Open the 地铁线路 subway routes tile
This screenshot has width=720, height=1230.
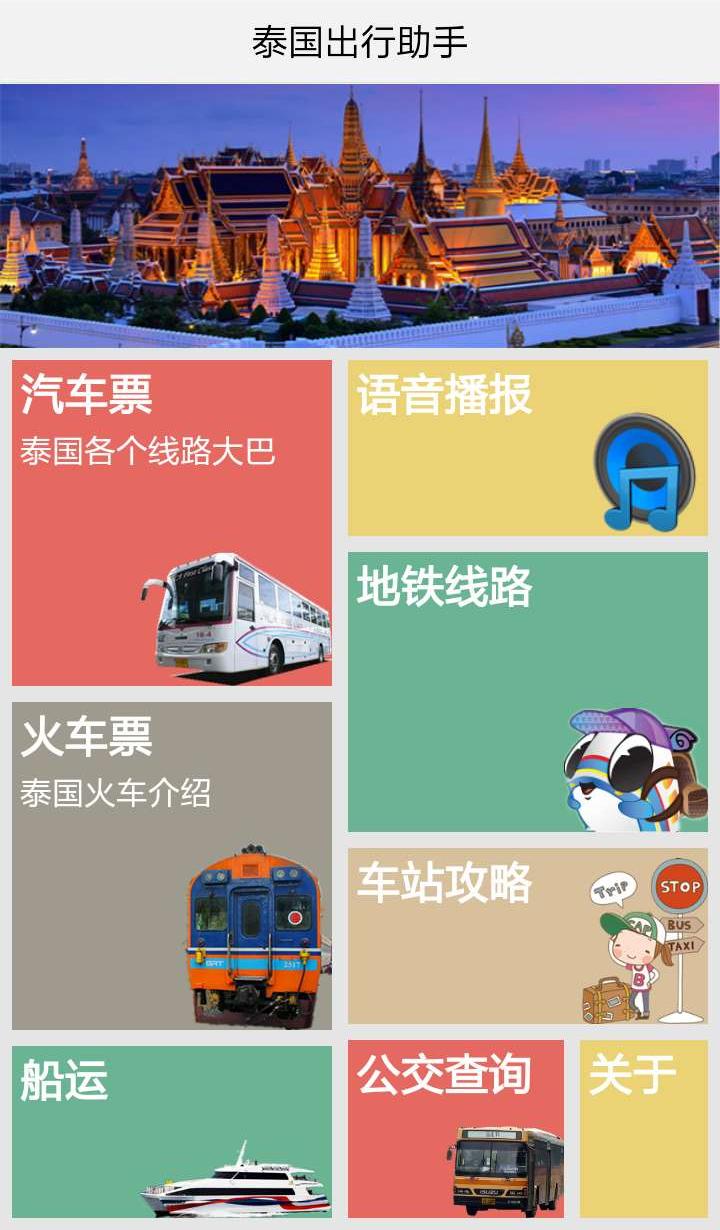[527, 691]
